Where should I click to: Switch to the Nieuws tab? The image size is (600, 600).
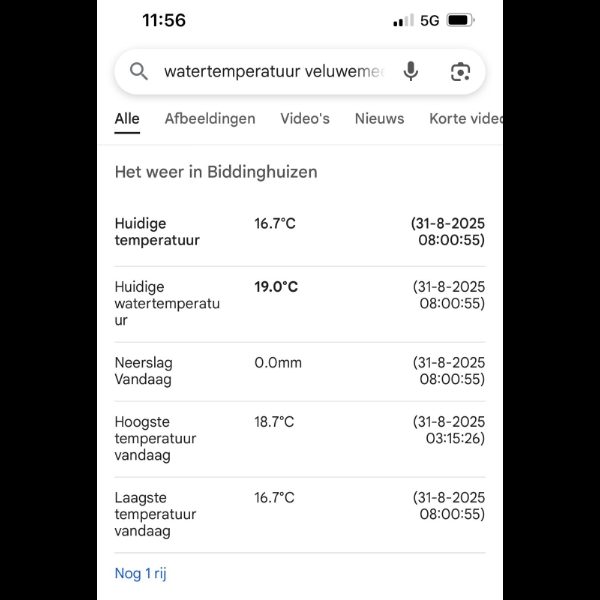(x=379, y=119)
